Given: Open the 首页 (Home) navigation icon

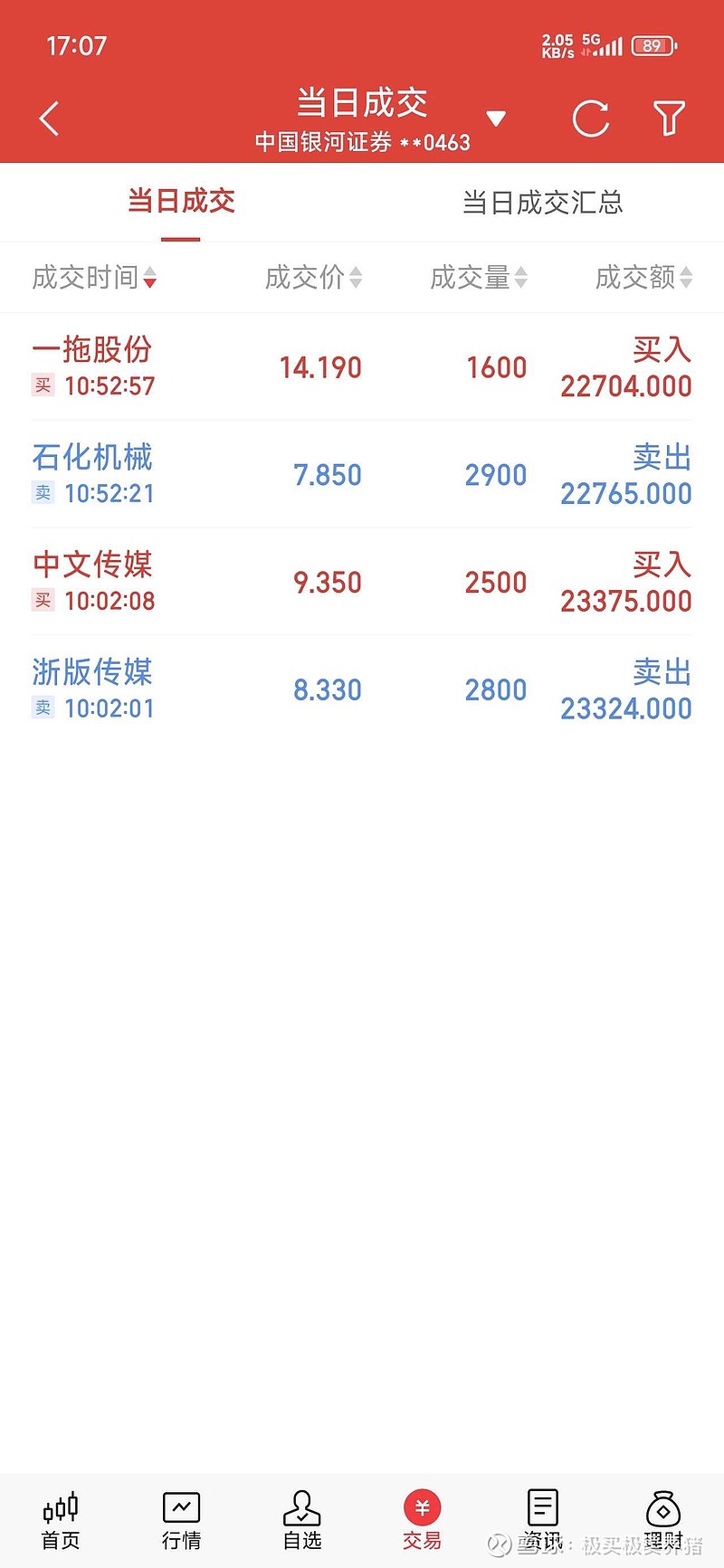Looking at the screenshot, I should tap(60, 1518).
